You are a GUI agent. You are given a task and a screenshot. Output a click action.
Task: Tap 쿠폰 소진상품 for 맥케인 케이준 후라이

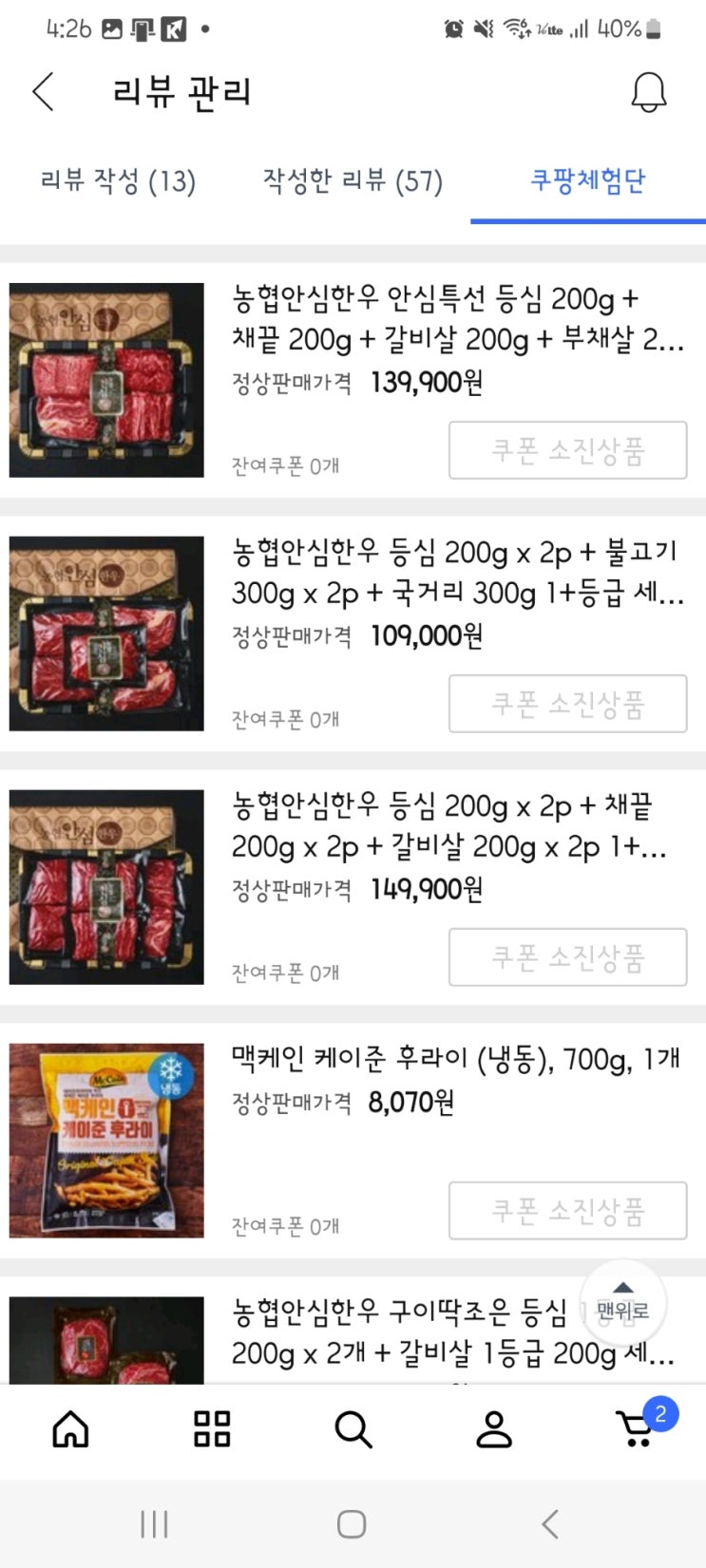coord(567,1211)
